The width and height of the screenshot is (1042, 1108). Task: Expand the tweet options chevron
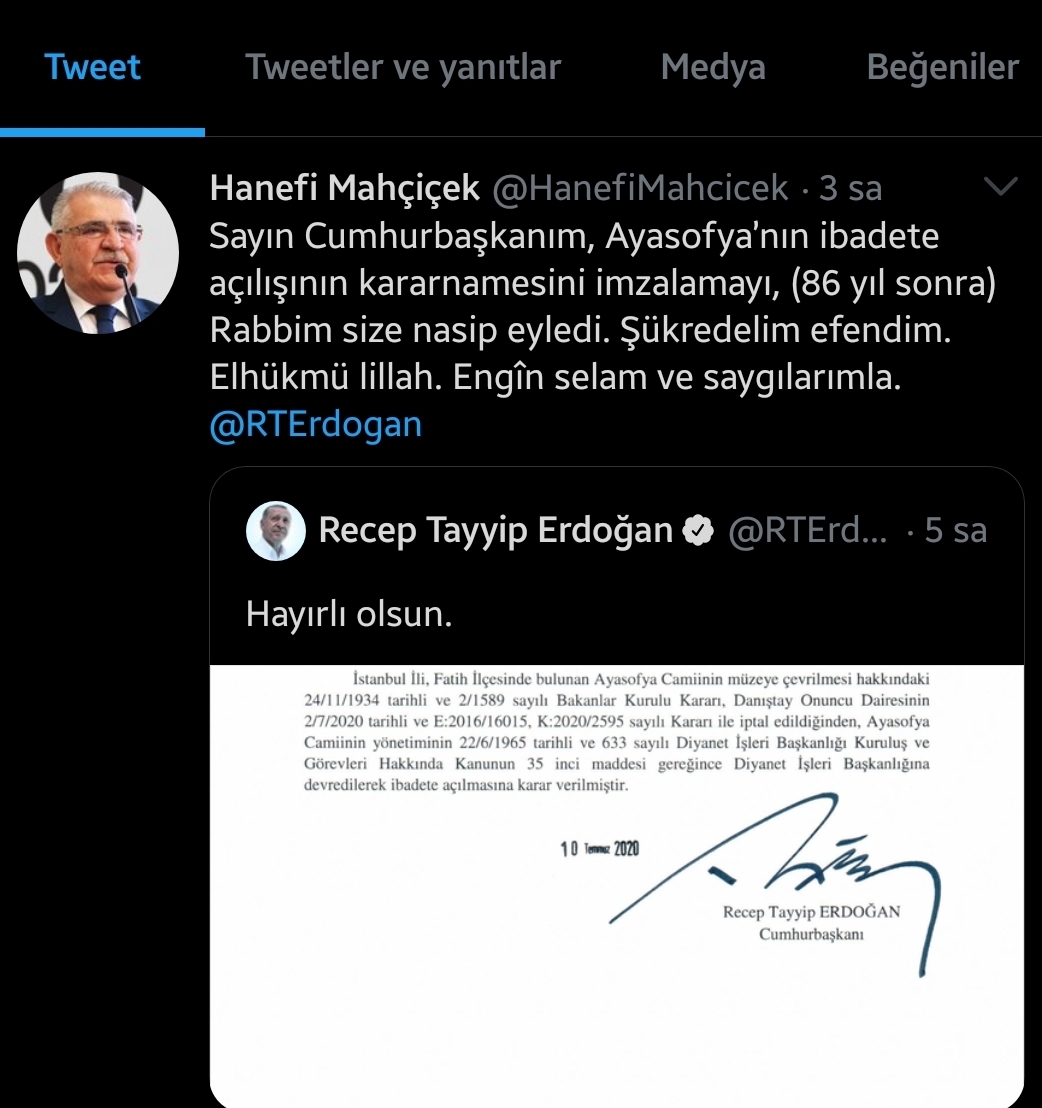(x=1001, y=186)
